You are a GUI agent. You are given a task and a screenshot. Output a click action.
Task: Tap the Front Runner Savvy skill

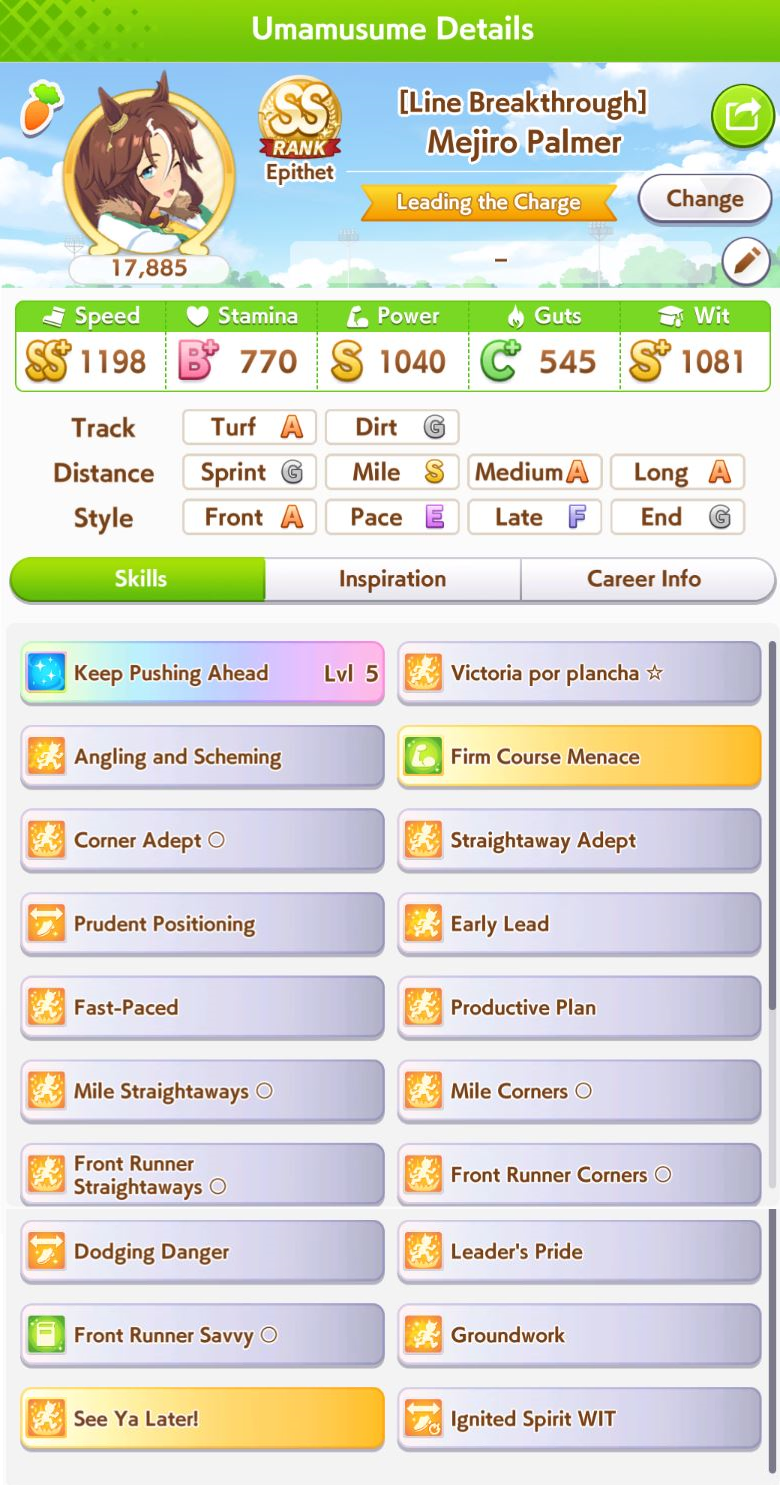202,1335
